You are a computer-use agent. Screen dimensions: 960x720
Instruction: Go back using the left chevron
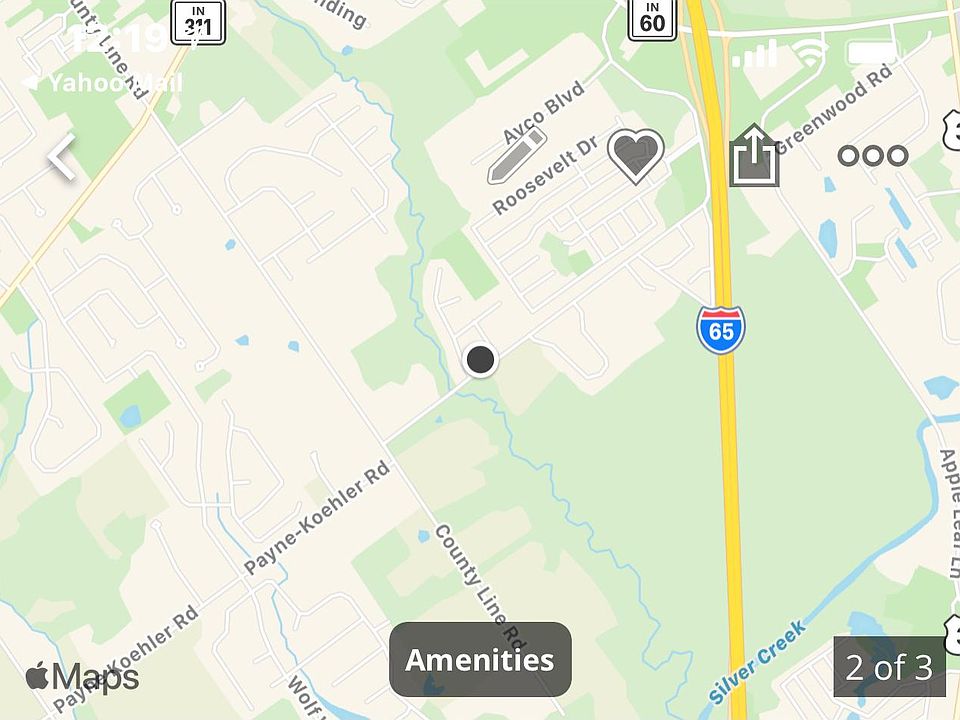tap(62, 159)
